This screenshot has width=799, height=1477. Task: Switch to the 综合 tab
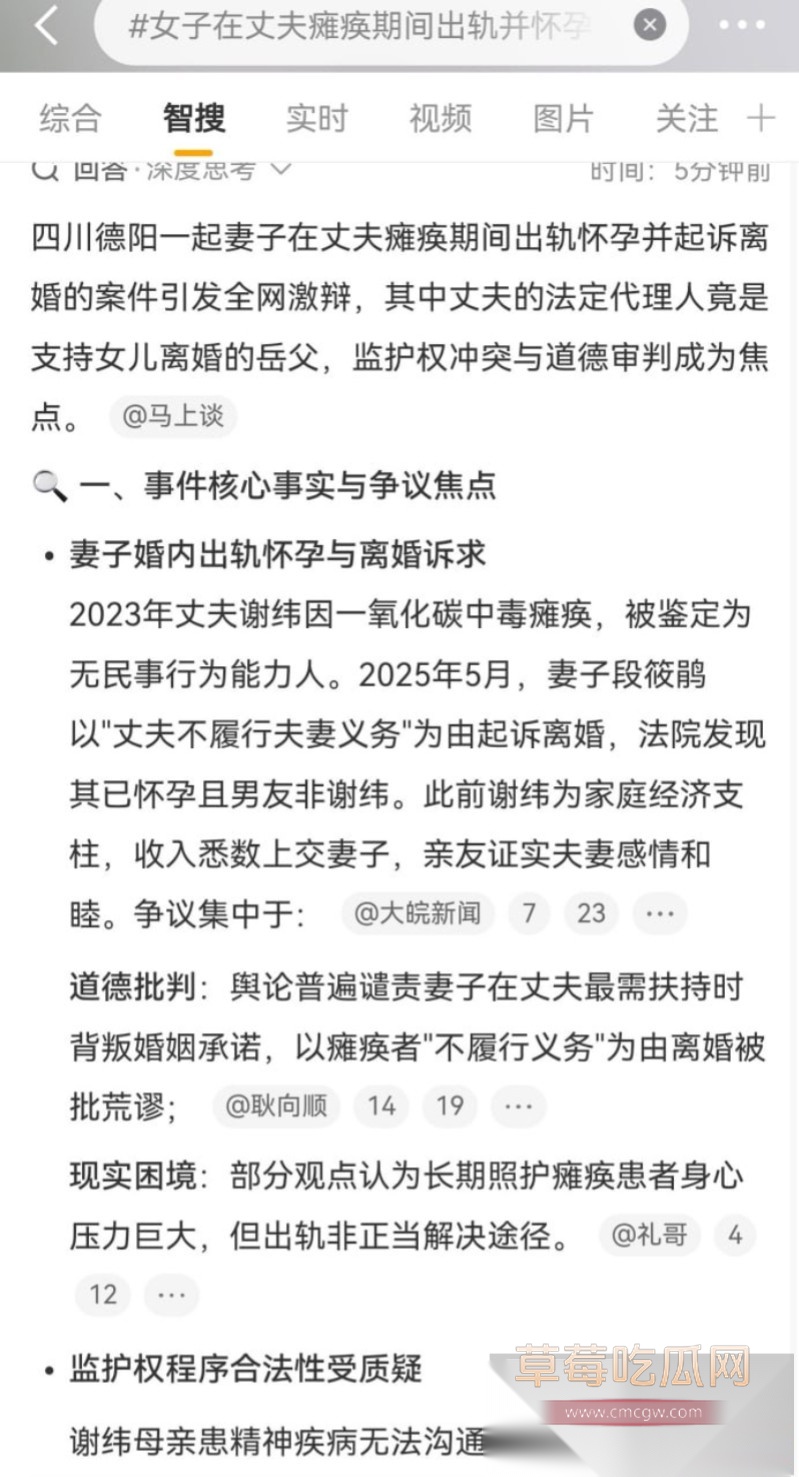(70, 119)
